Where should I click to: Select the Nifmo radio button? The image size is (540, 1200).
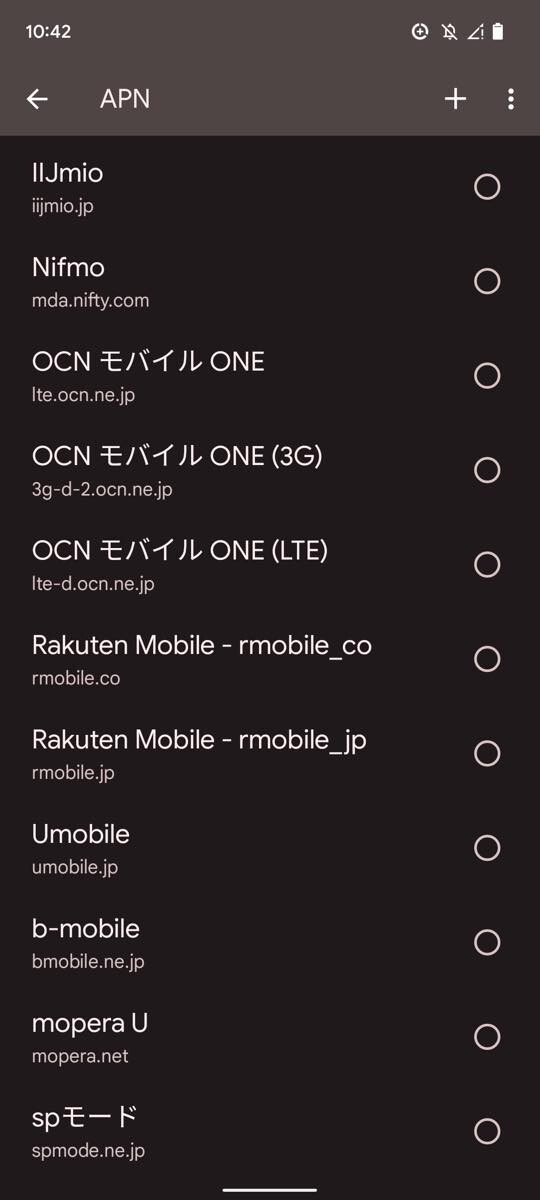click(x=487, y=281)
